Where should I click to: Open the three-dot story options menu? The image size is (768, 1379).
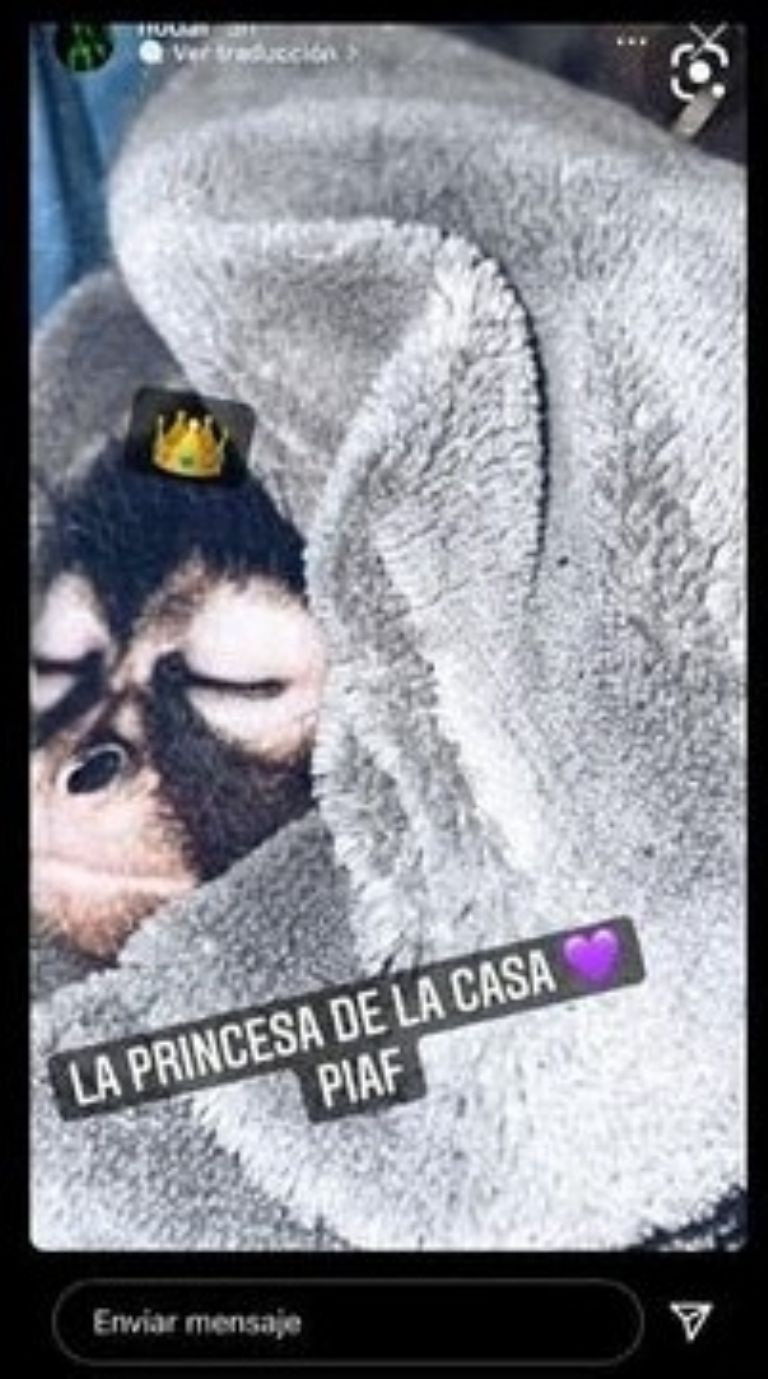(x=632, y=42)
